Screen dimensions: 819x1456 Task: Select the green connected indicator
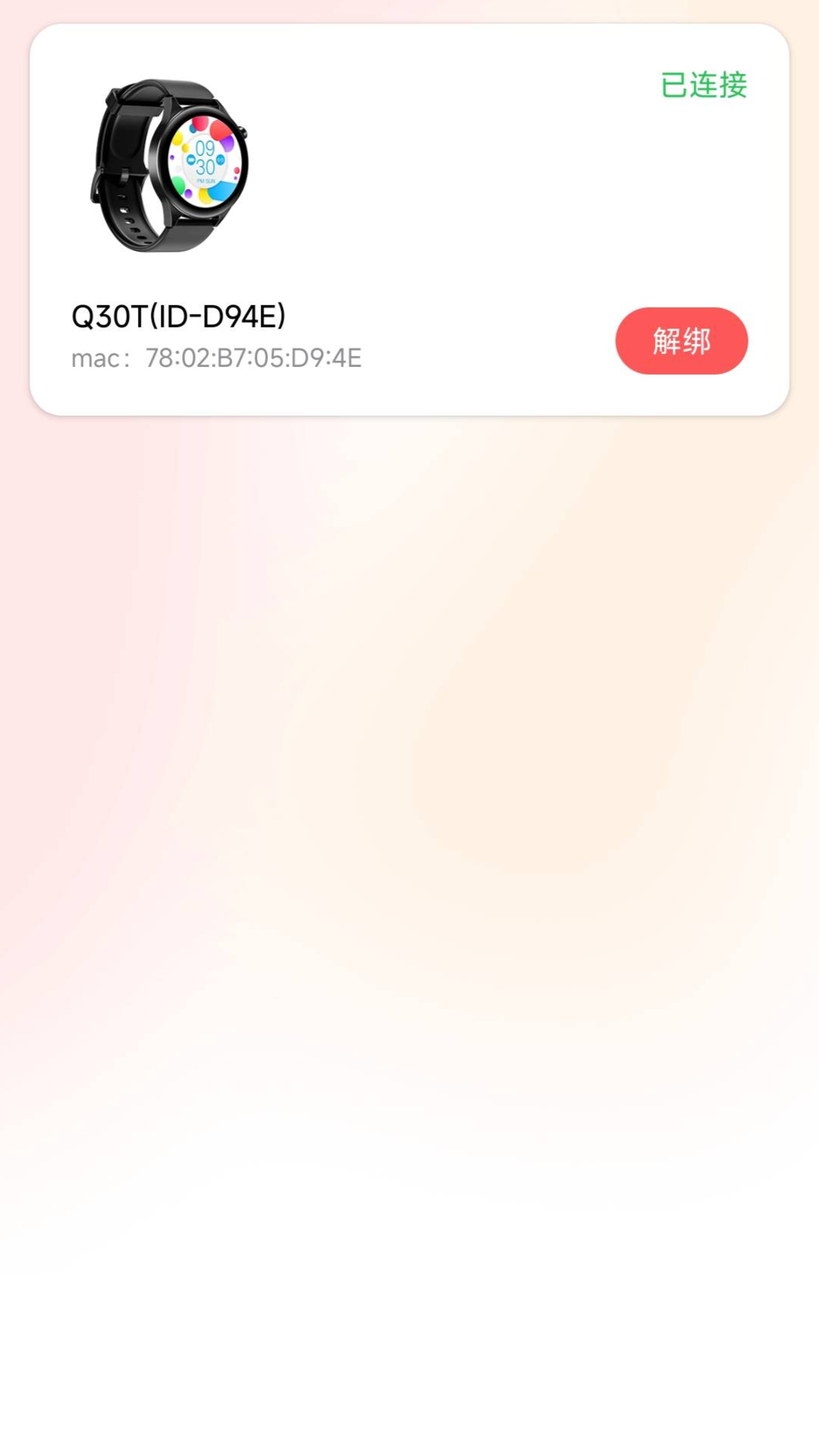703,85
